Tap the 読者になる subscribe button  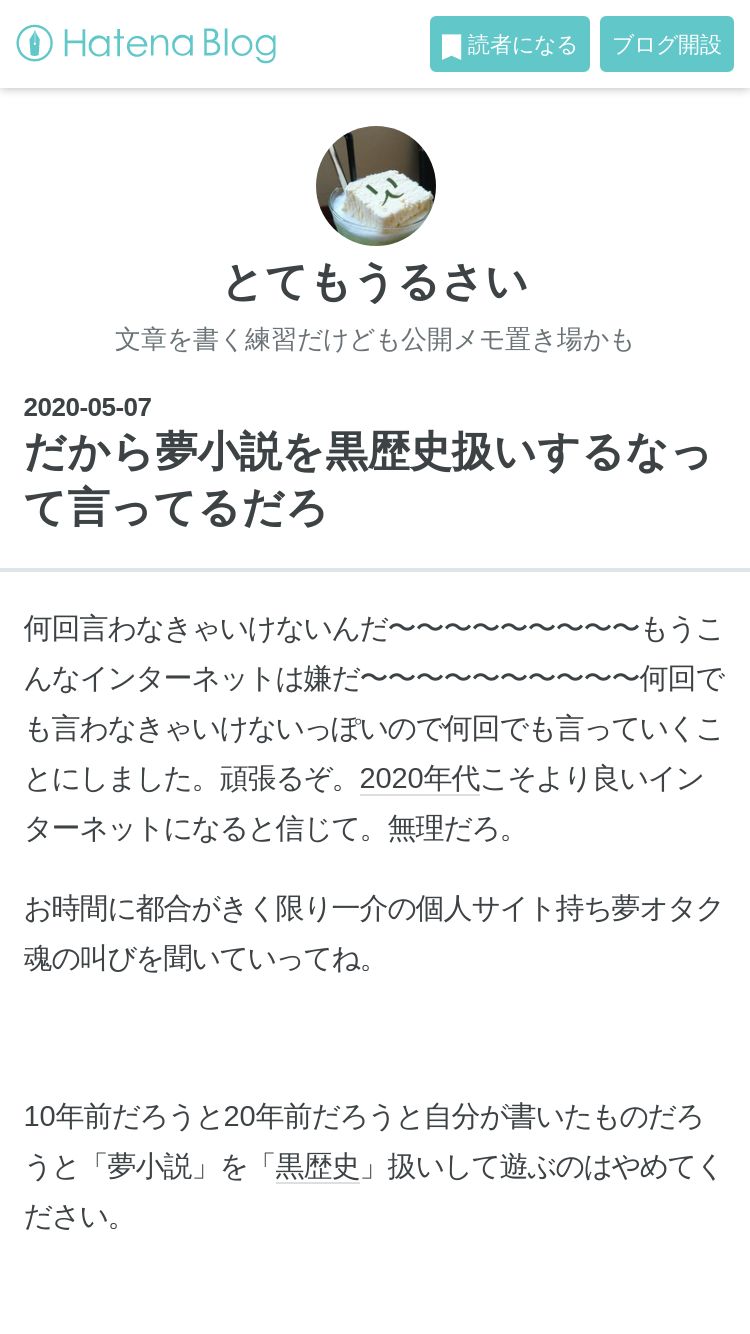tap(510, 44)
